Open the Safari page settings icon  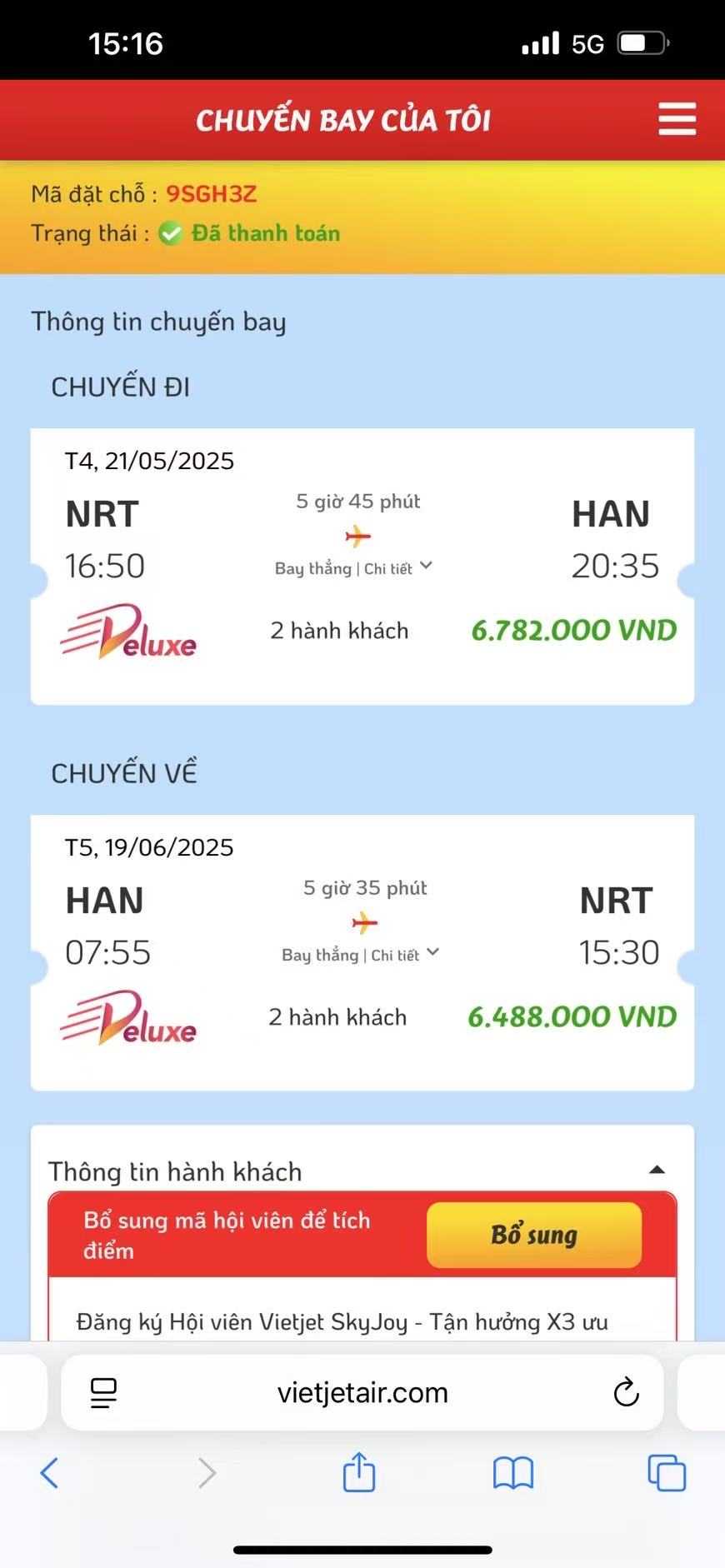(x=103, y=1392)
